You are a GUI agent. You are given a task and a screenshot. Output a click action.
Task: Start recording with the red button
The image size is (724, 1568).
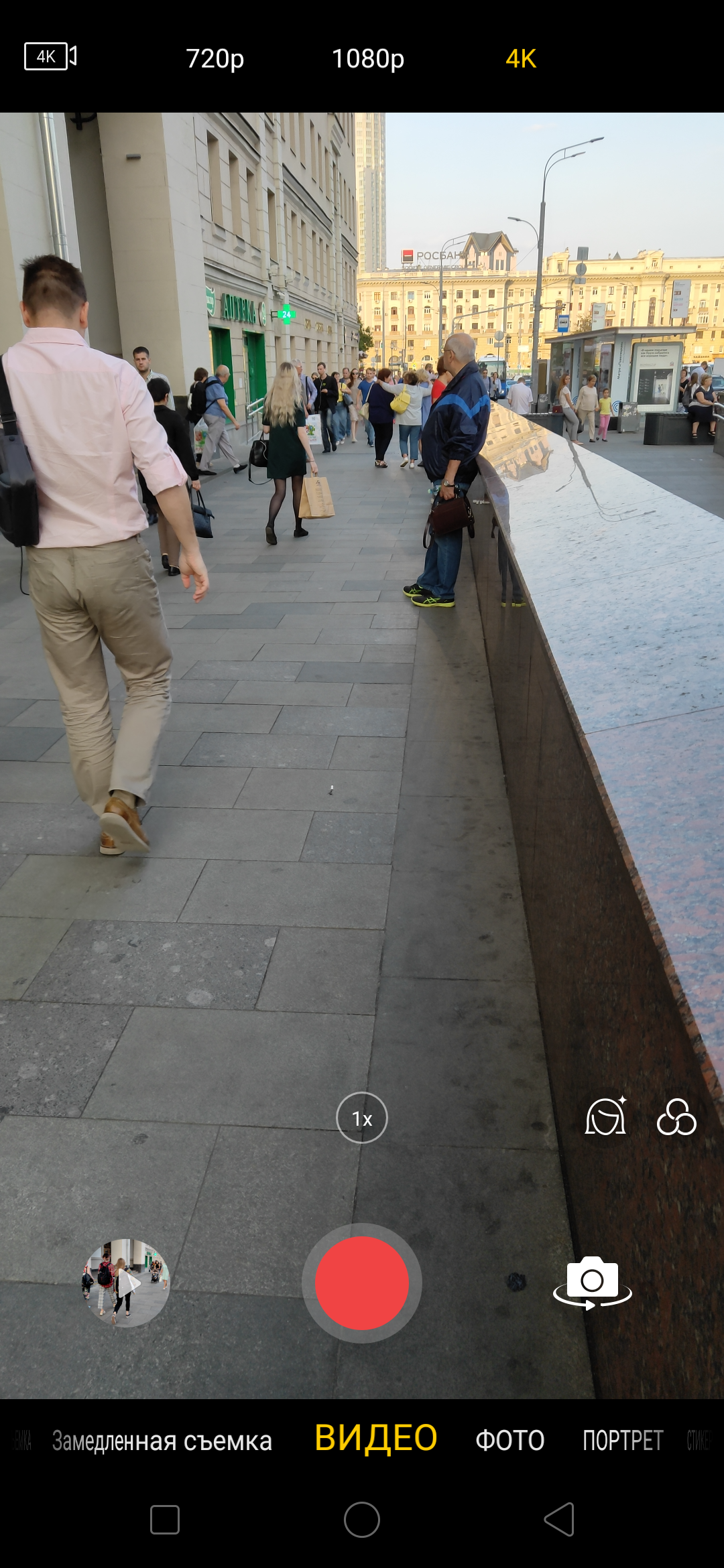(362, 1283)
